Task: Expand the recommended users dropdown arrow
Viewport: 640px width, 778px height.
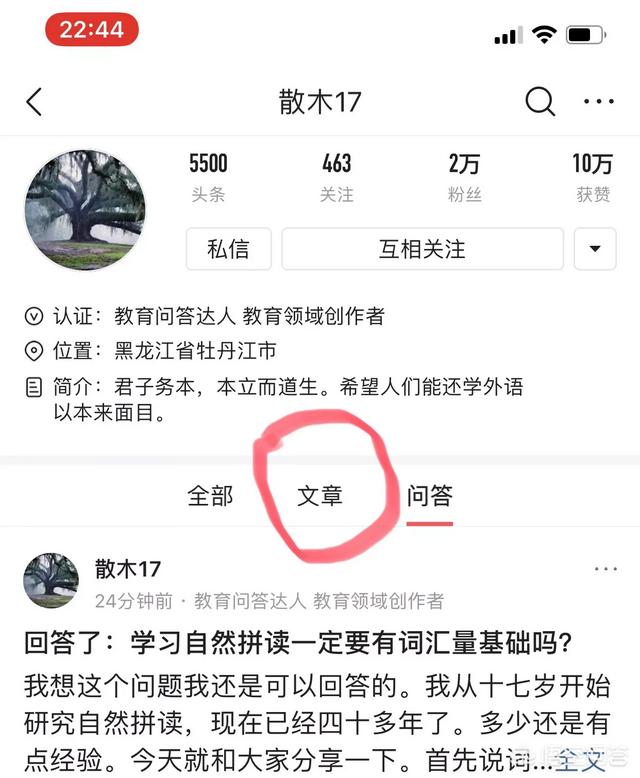Action: click(595, 249)
